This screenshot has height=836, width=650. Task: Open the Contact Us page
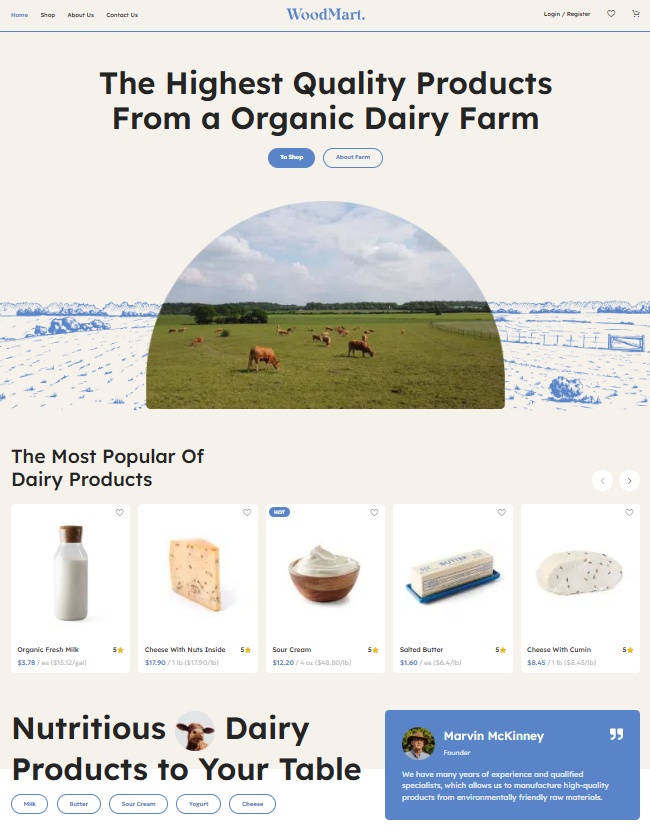click(x=122, y=15)
